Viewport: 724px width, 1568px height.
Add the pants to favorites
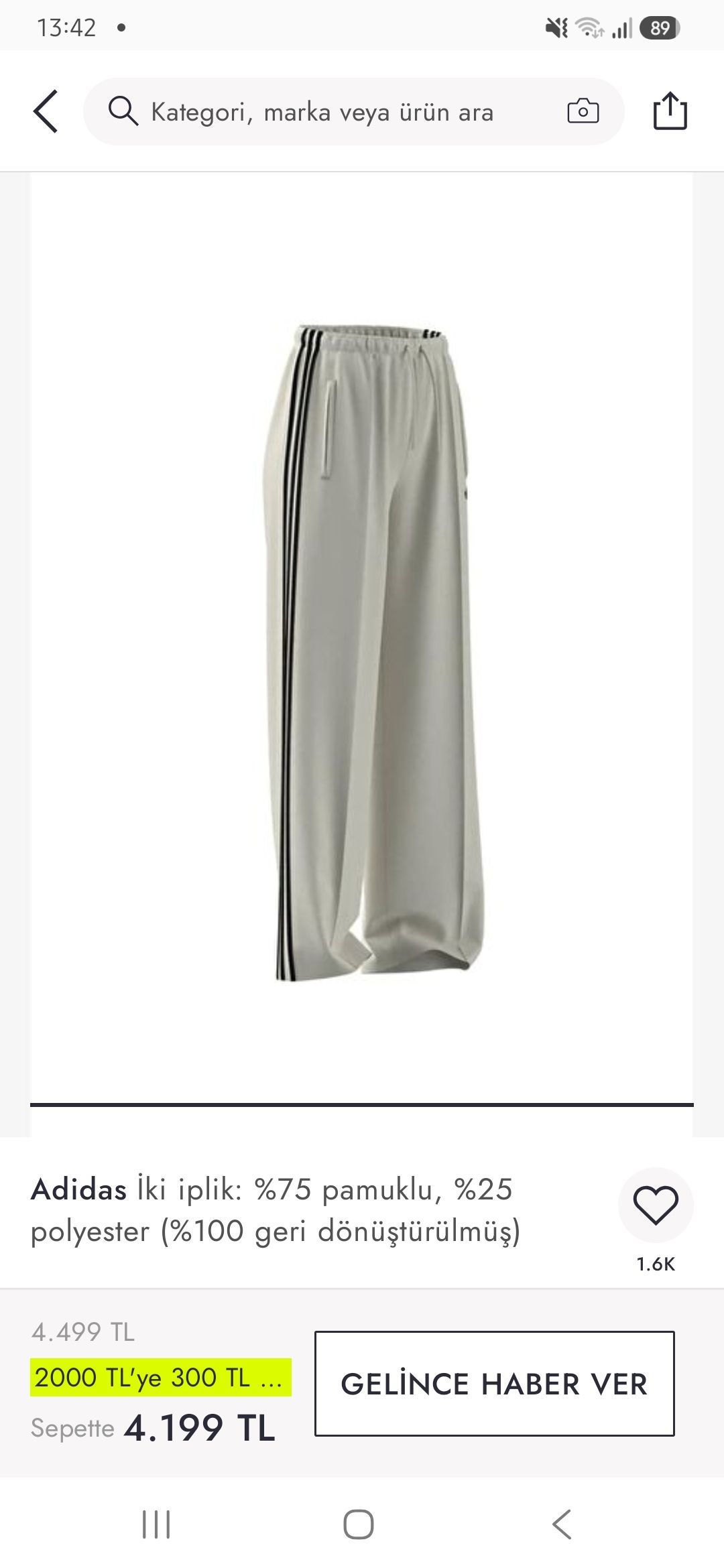click(x=656, y=1205)
